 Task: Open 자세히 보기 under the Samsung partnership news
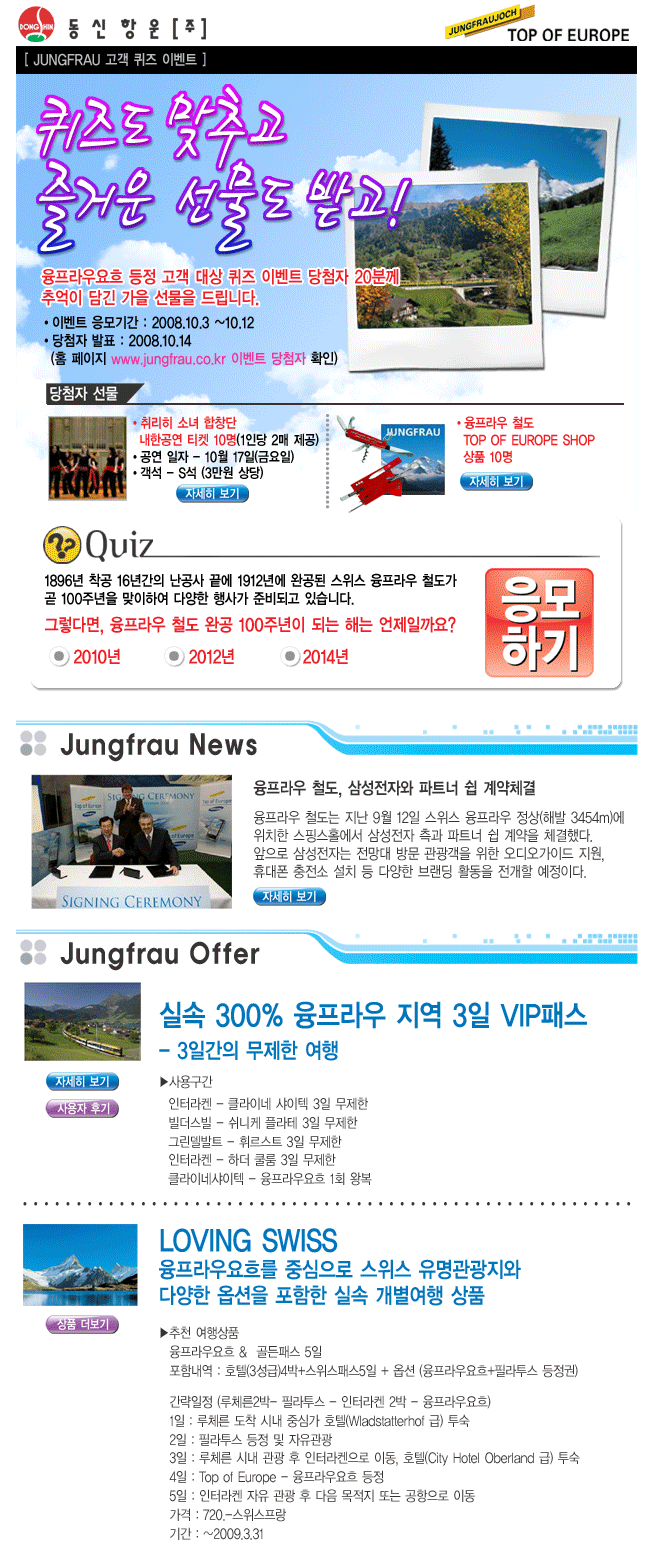[289, 897]
